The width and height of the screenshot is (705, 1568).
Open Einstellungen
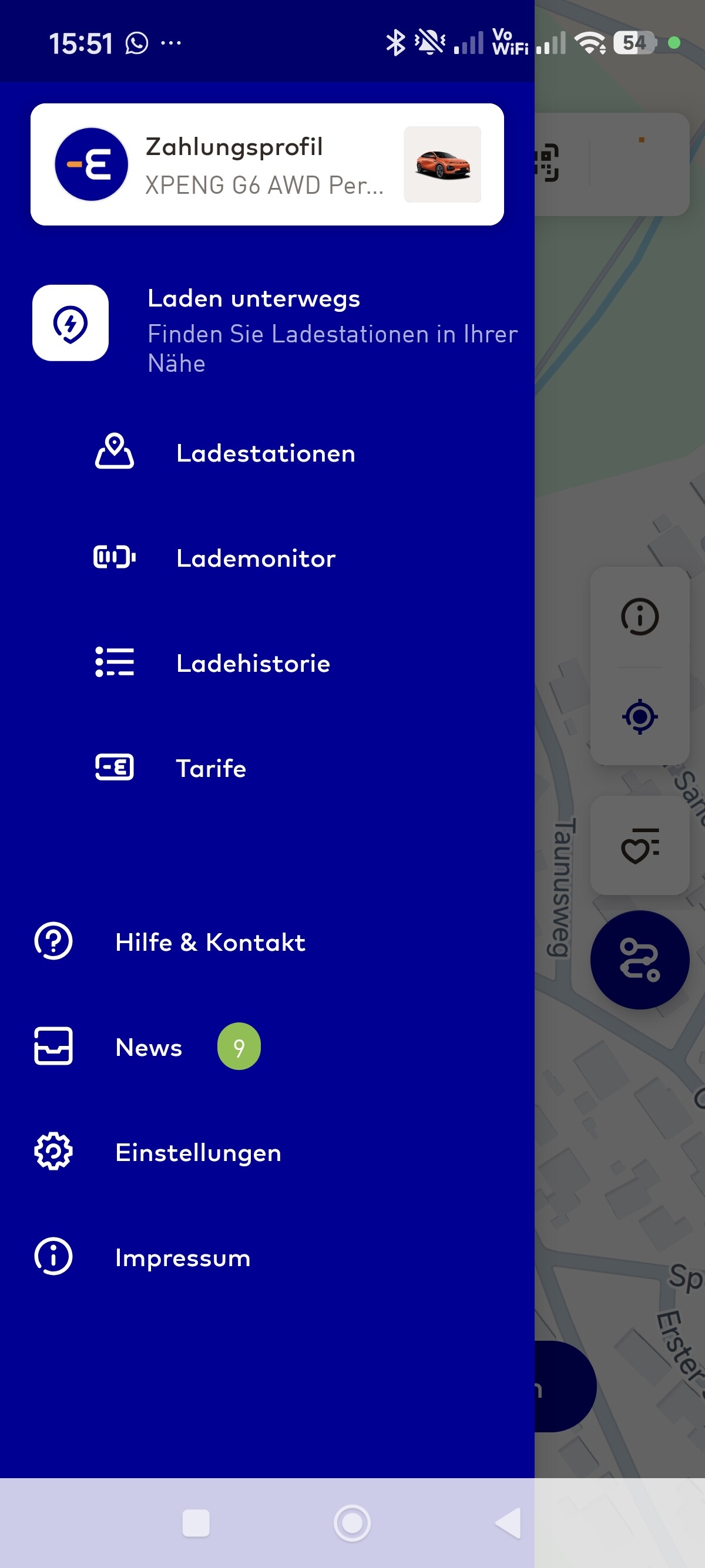198,1153
